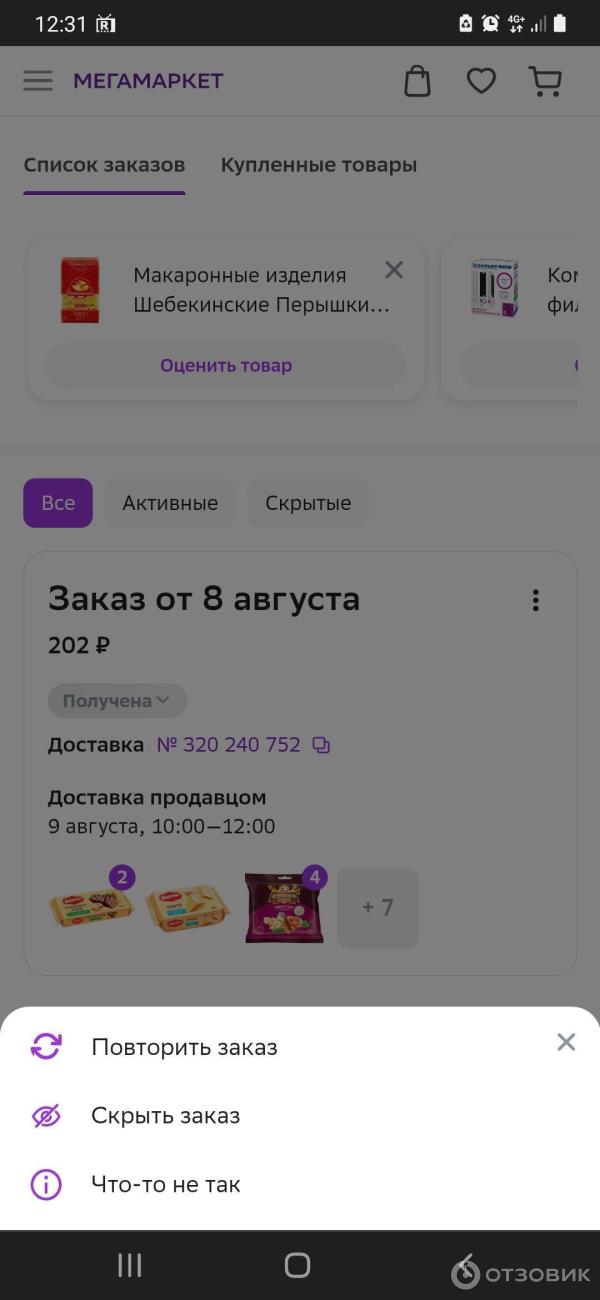Go to the system home screen

pyautogui.click(x=297, y=1265)
